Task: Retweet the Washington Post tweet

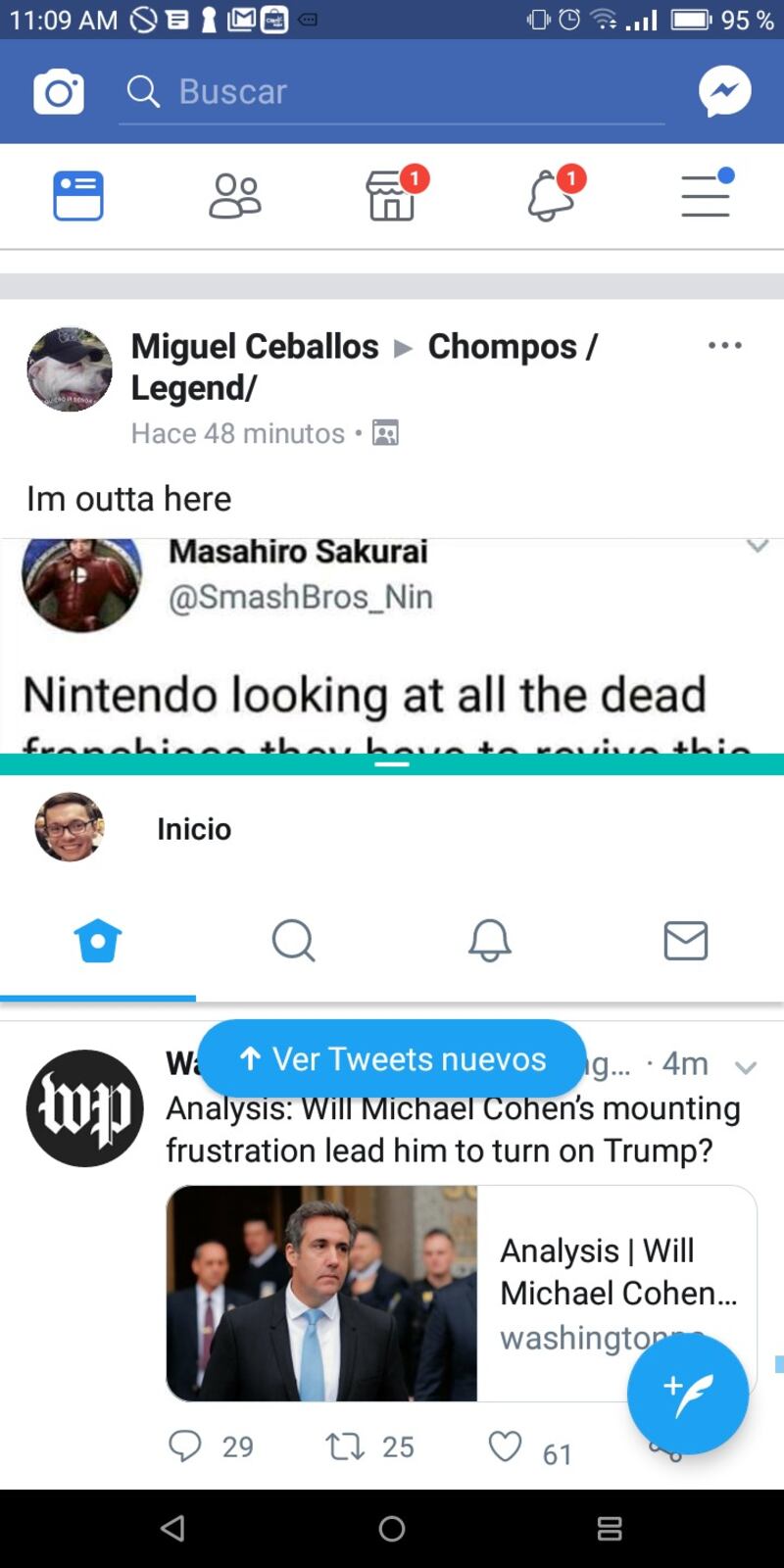Action: [345, 1446]
